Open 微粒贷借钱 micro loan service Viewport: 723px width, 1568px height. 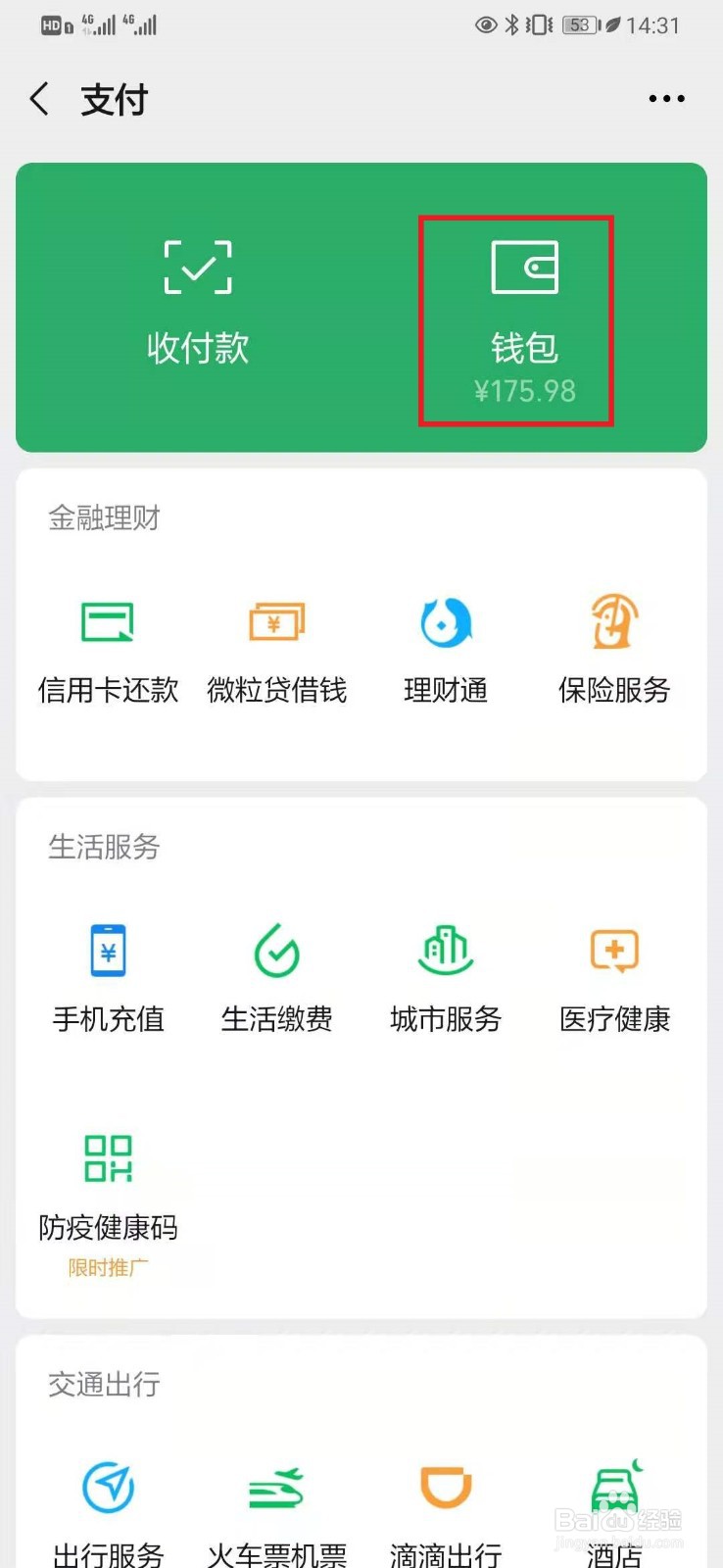click(x=277, y=647)
